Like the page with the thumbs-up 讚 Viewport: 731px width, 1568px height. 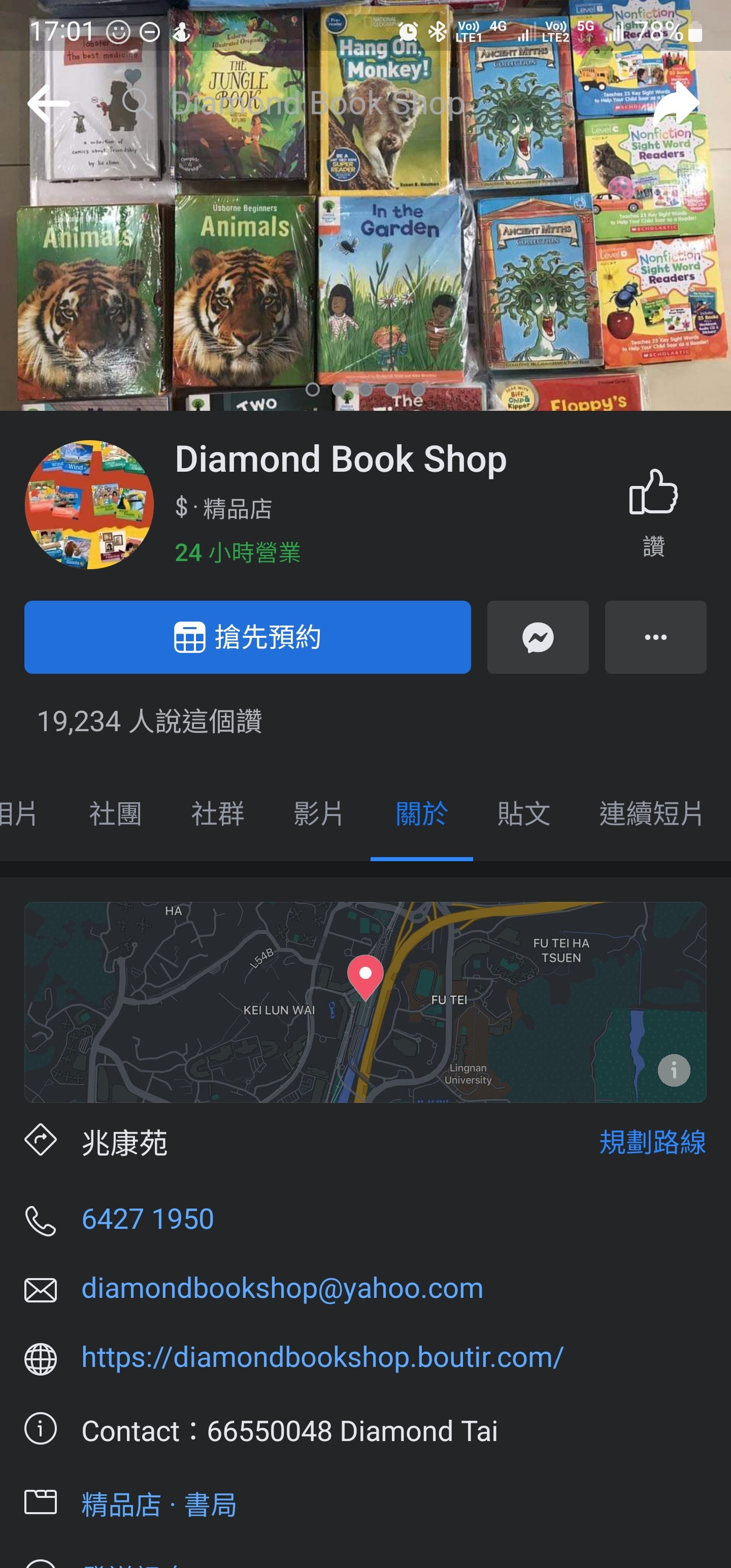pyautogui.click(x=653, y=512)
